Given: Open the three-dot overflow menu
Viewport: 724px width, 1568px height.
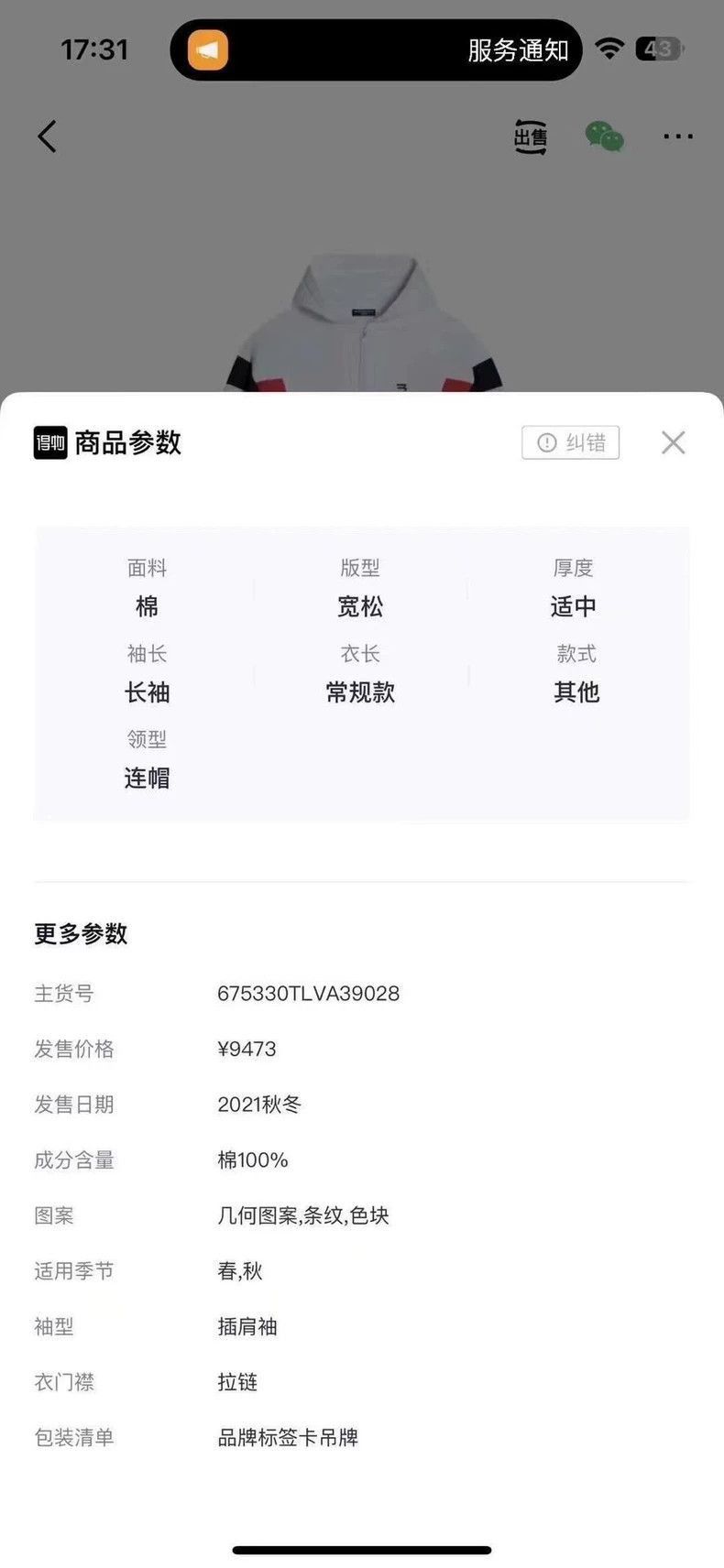Looking at the screenshot, I should (678, 136).
